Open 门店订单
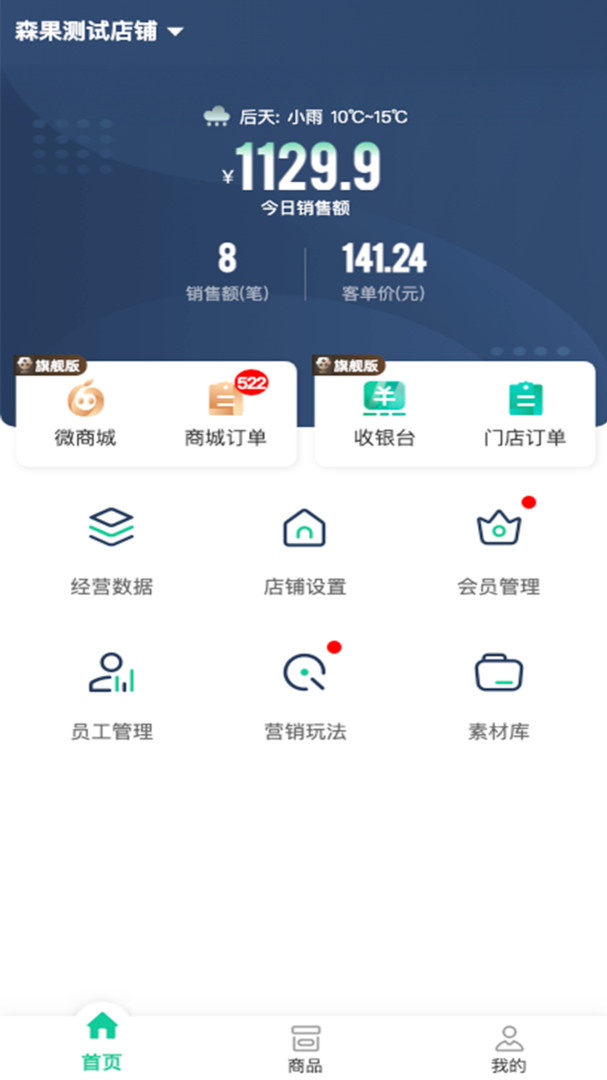This screenshot has width=607, height=1080. tap(525, 414)
